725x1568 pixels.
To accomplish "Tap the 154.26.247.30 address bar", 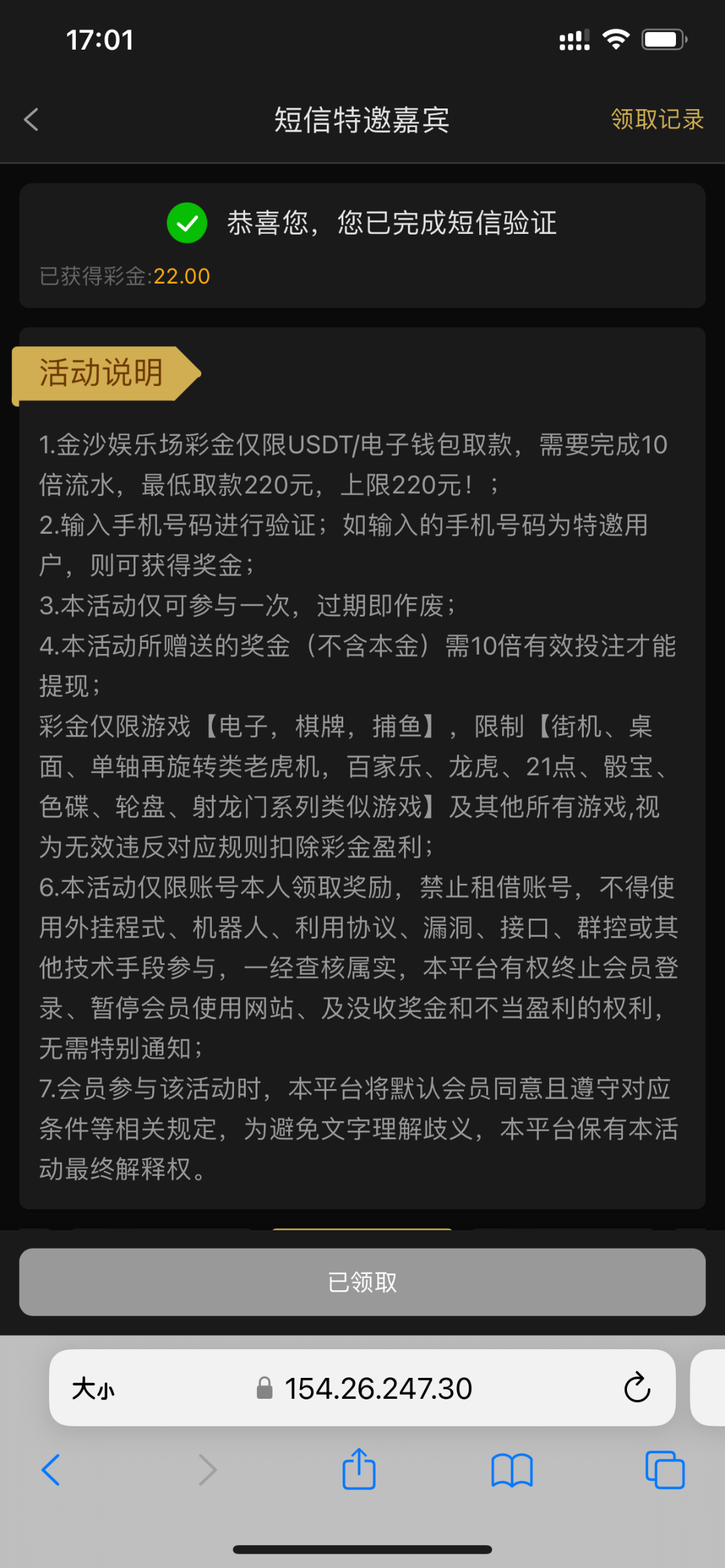I will [x=377, y=1388].
